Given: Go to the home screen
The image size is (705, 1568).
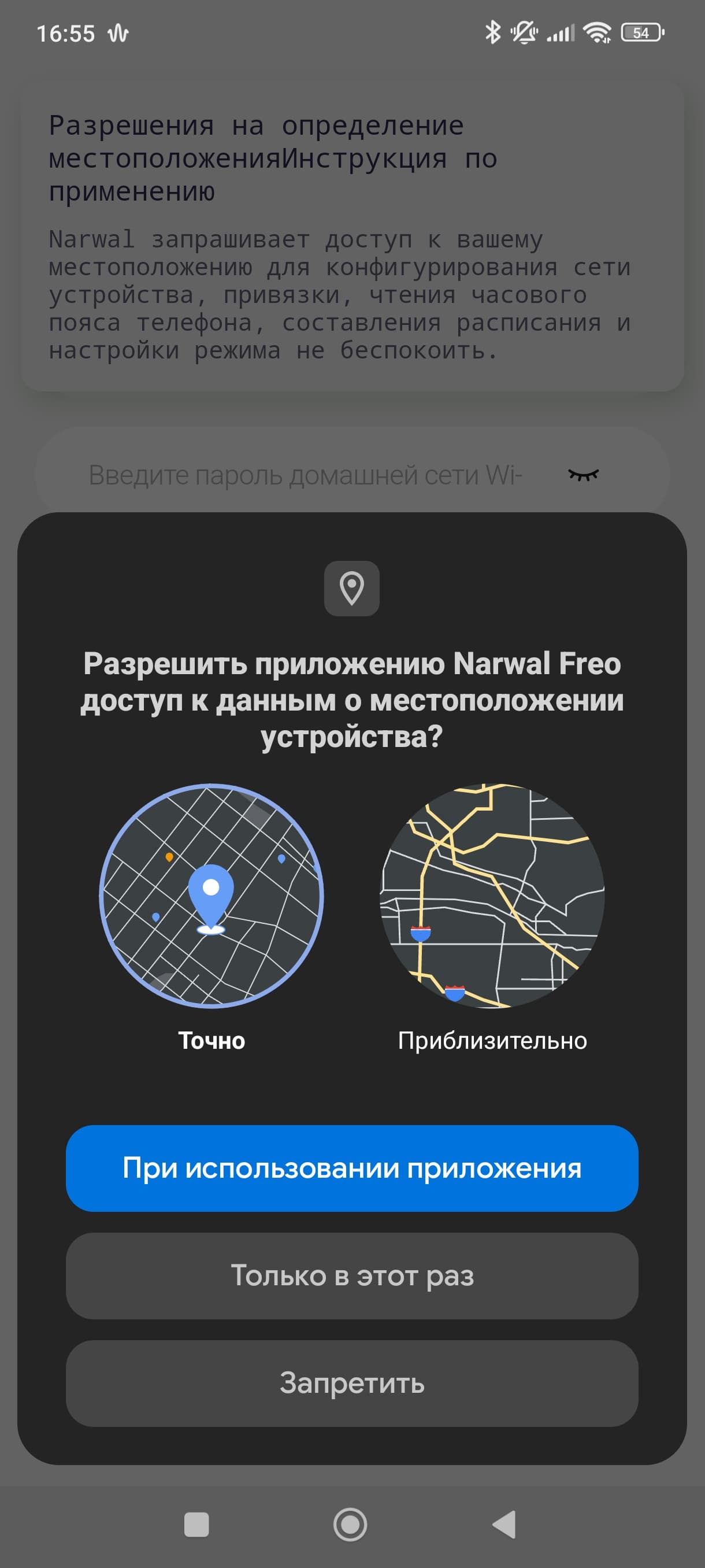Looking at the screenshot, I should tap(350, 1524).
